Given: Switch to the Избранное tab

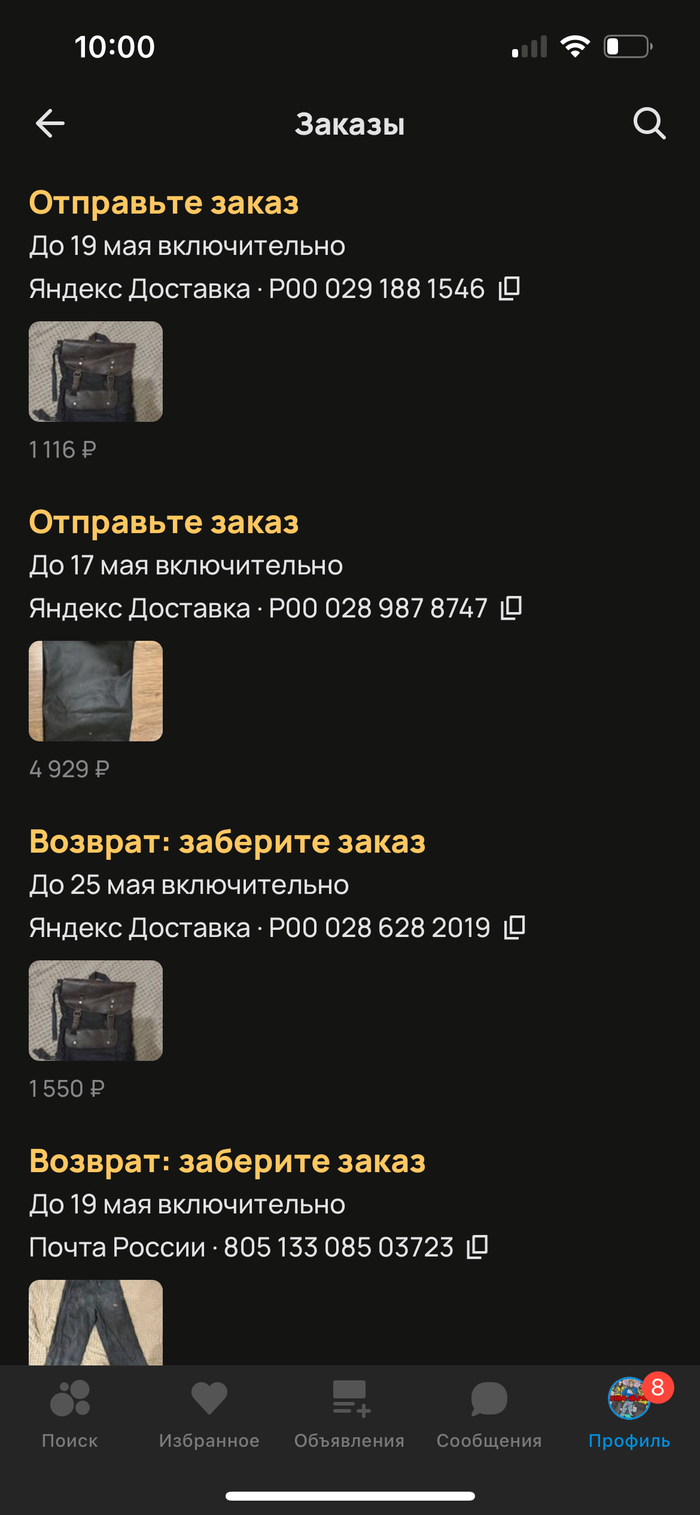Looking at the screenshot, I should (x=209, y=1414).
